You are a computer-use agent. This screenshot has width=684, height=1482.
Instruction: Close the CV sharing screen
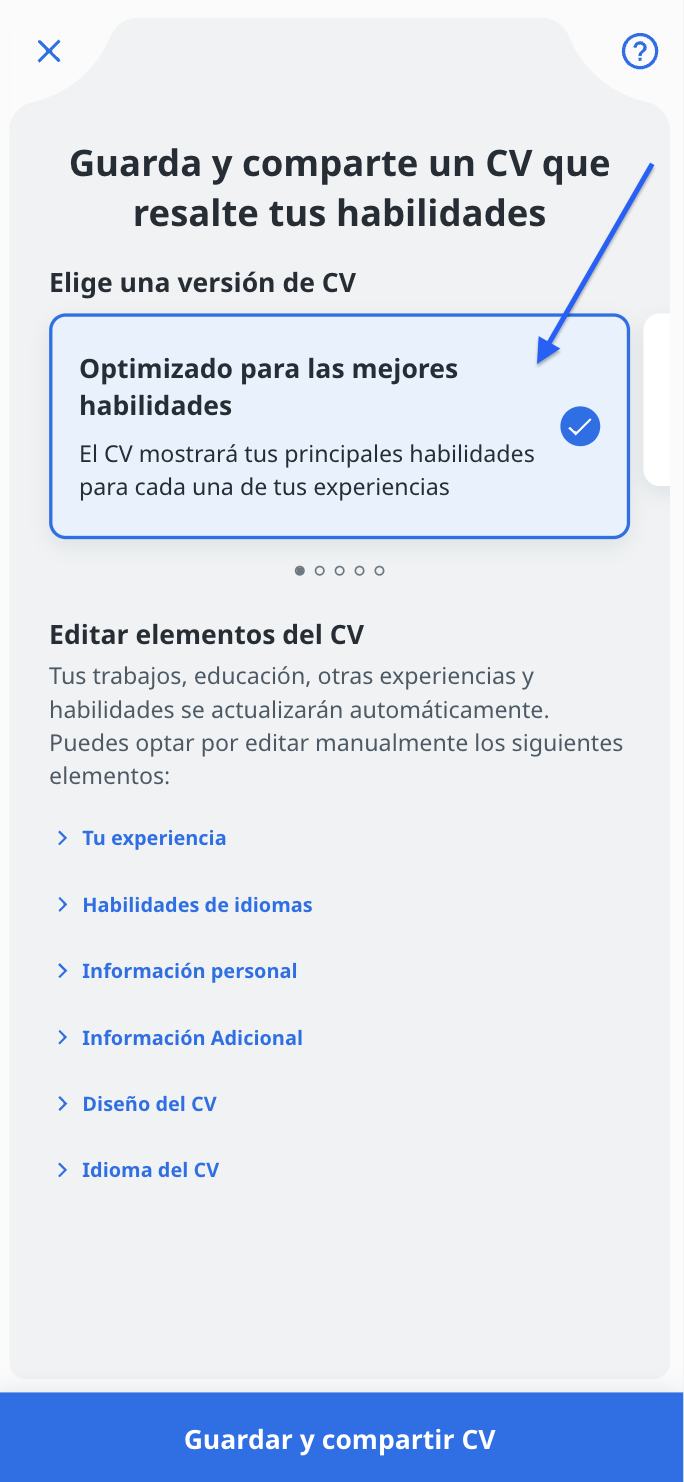pos(49,51)
